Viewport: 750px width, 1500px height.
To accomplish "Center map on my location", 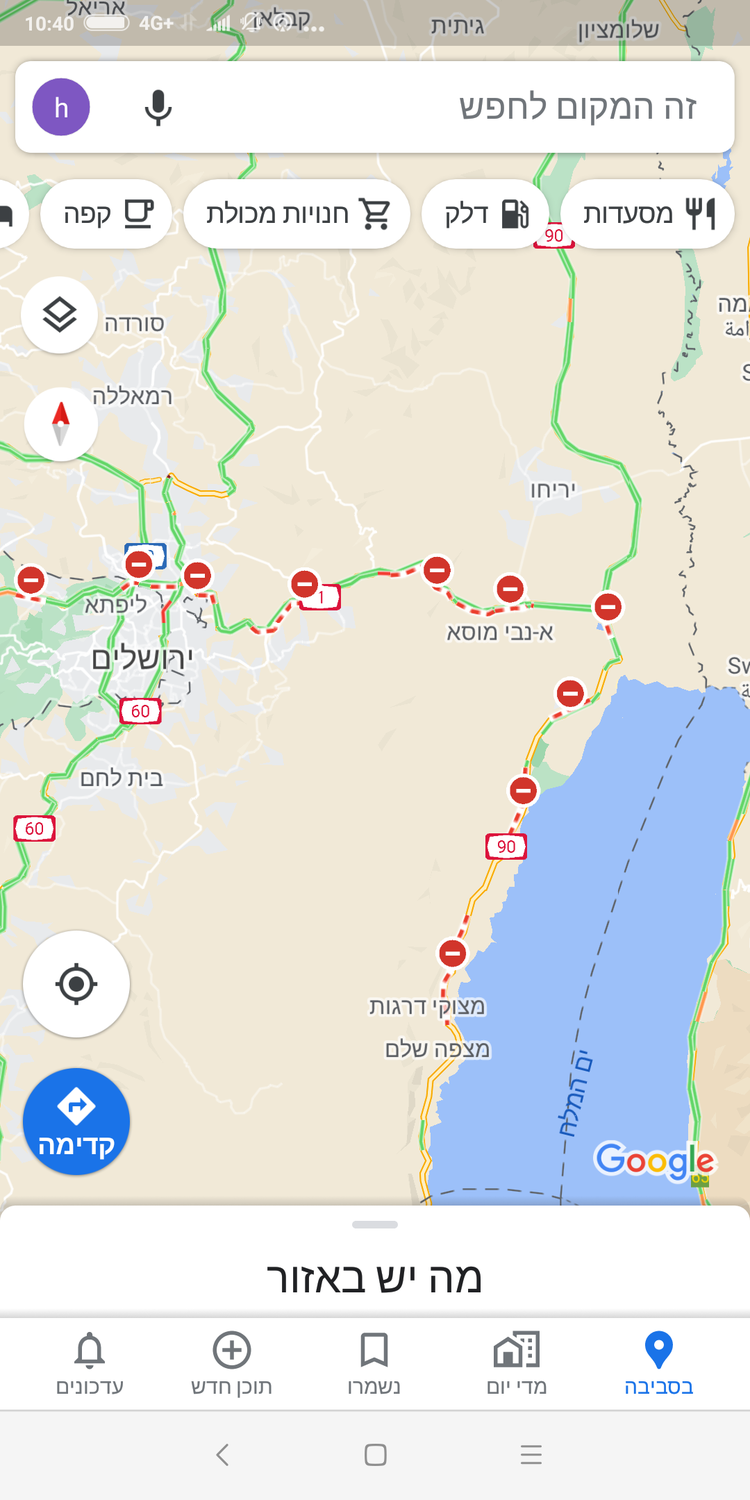I will 76,984.
